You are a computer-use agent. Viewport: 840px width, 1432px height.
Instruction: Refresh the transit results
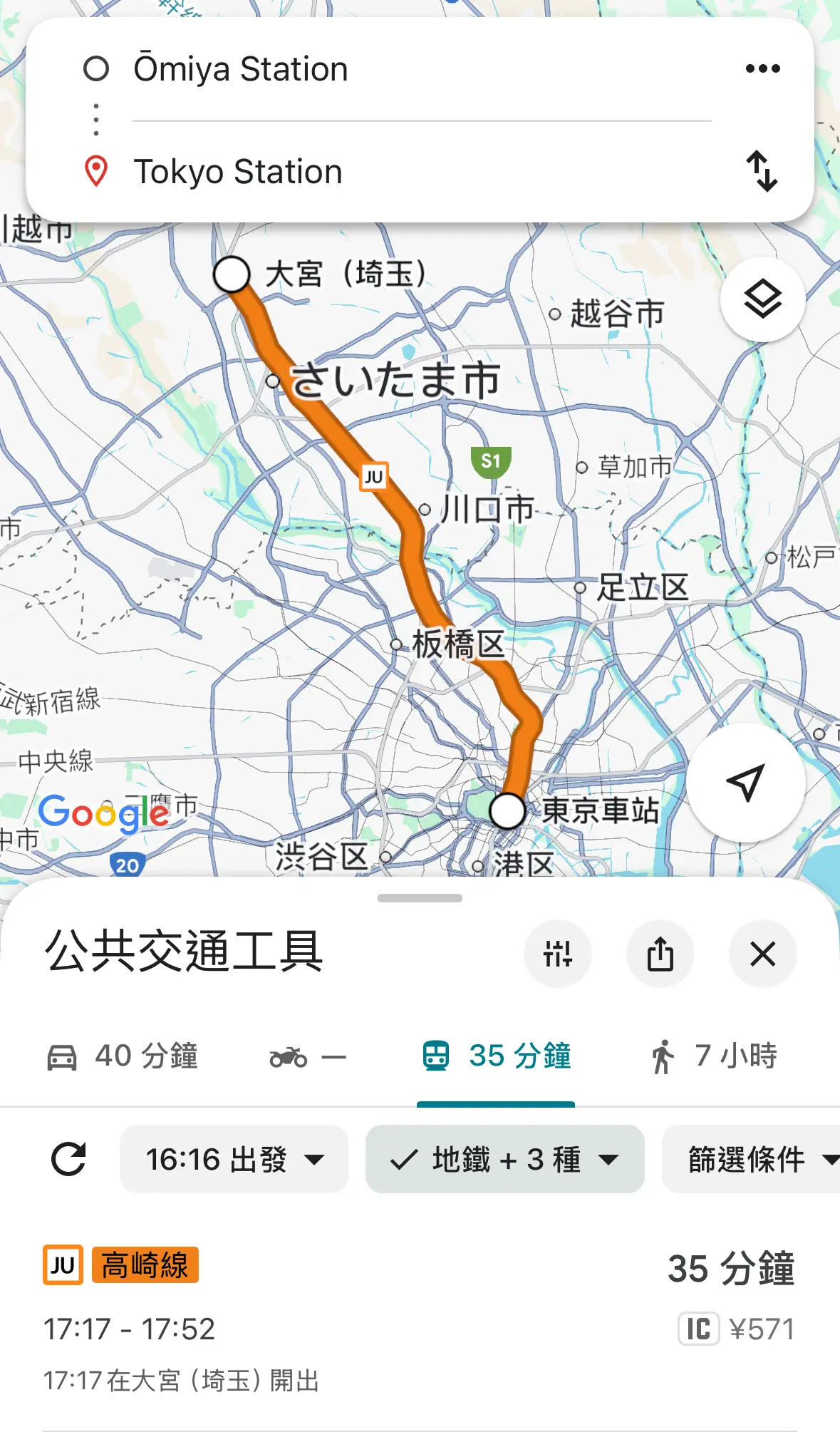tap(68, 1159)
